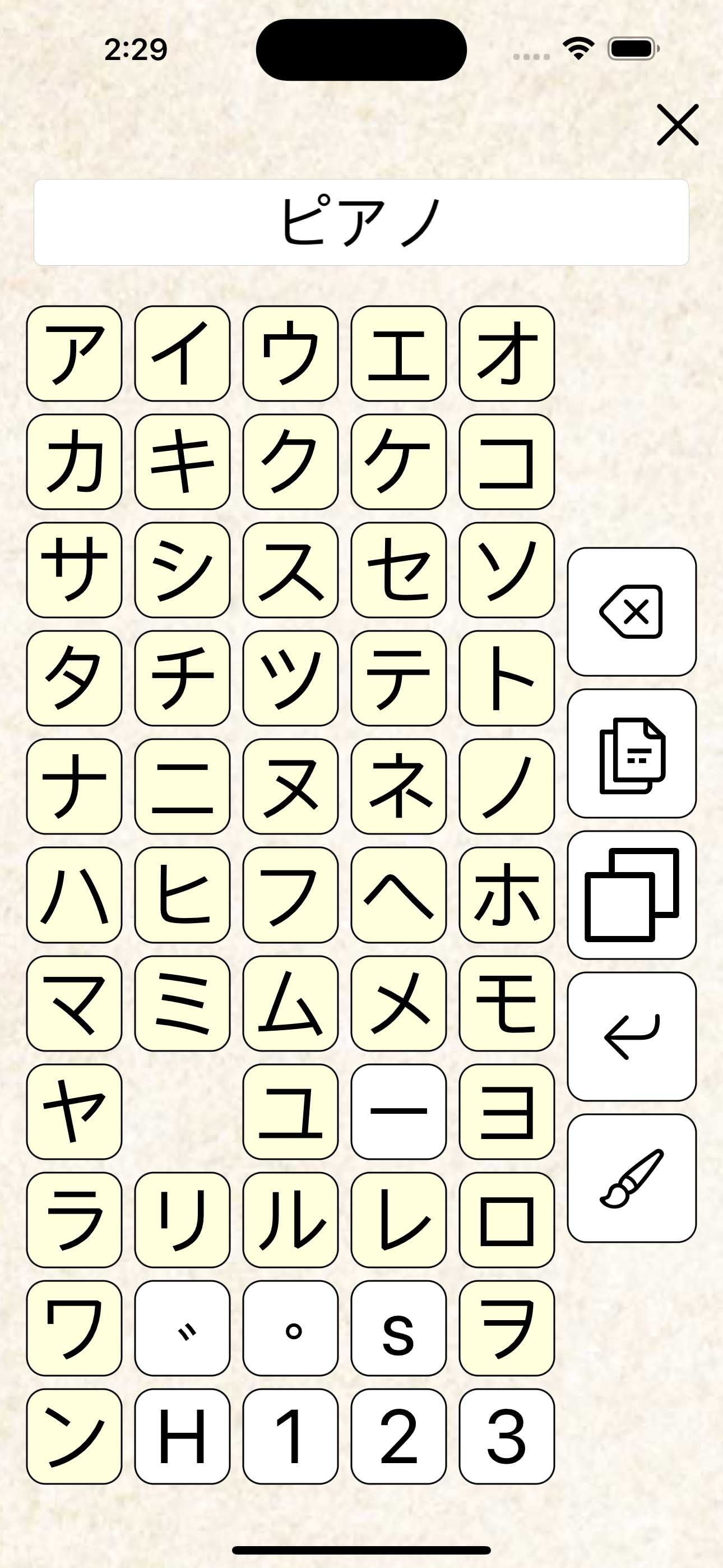The height and width of the screenshot is (1568, 723).
Task: Tap the overlapping squares icon
Action: tap(632, 895)
